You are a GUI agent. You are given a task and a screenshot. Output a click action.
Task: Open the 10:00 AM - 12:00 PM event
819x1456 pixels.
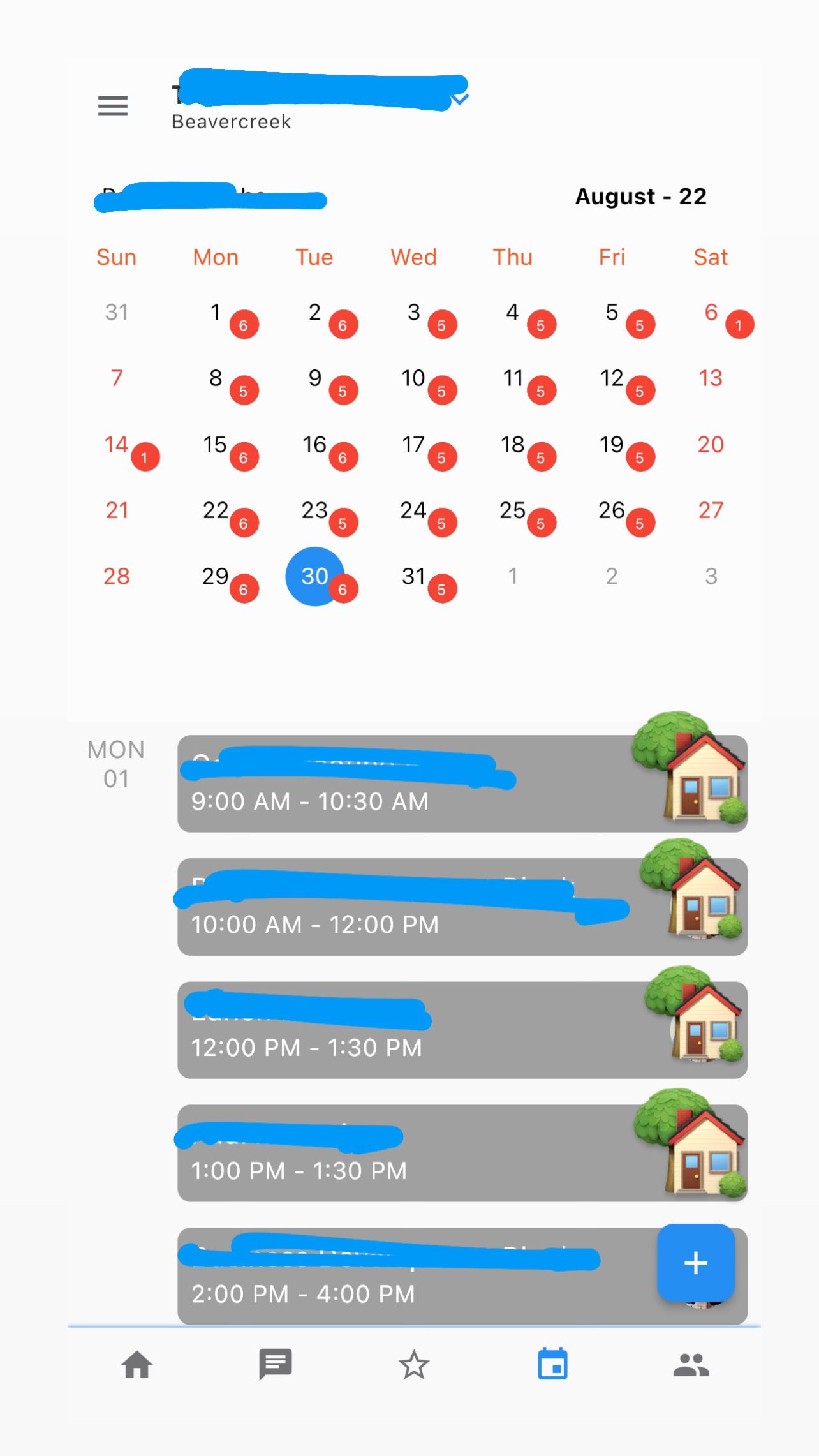tap(462, 907)
